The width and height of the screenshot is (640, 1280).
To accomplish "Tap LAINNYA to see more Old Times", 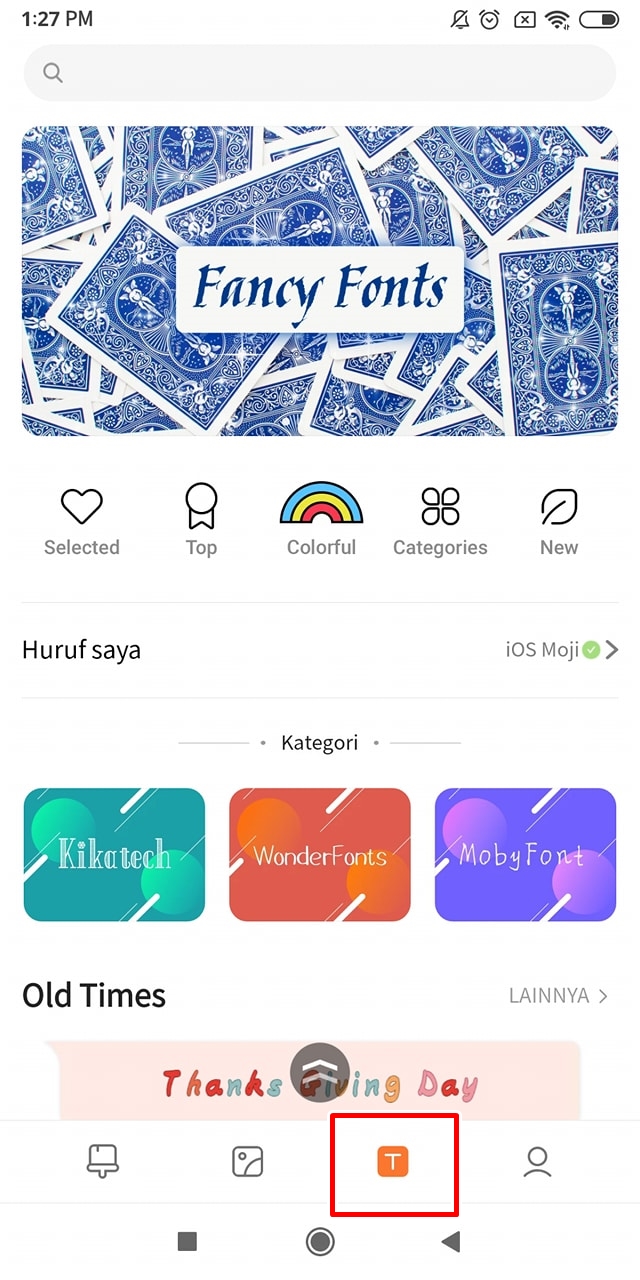I will pyautogui.click(x=558, y=996).
